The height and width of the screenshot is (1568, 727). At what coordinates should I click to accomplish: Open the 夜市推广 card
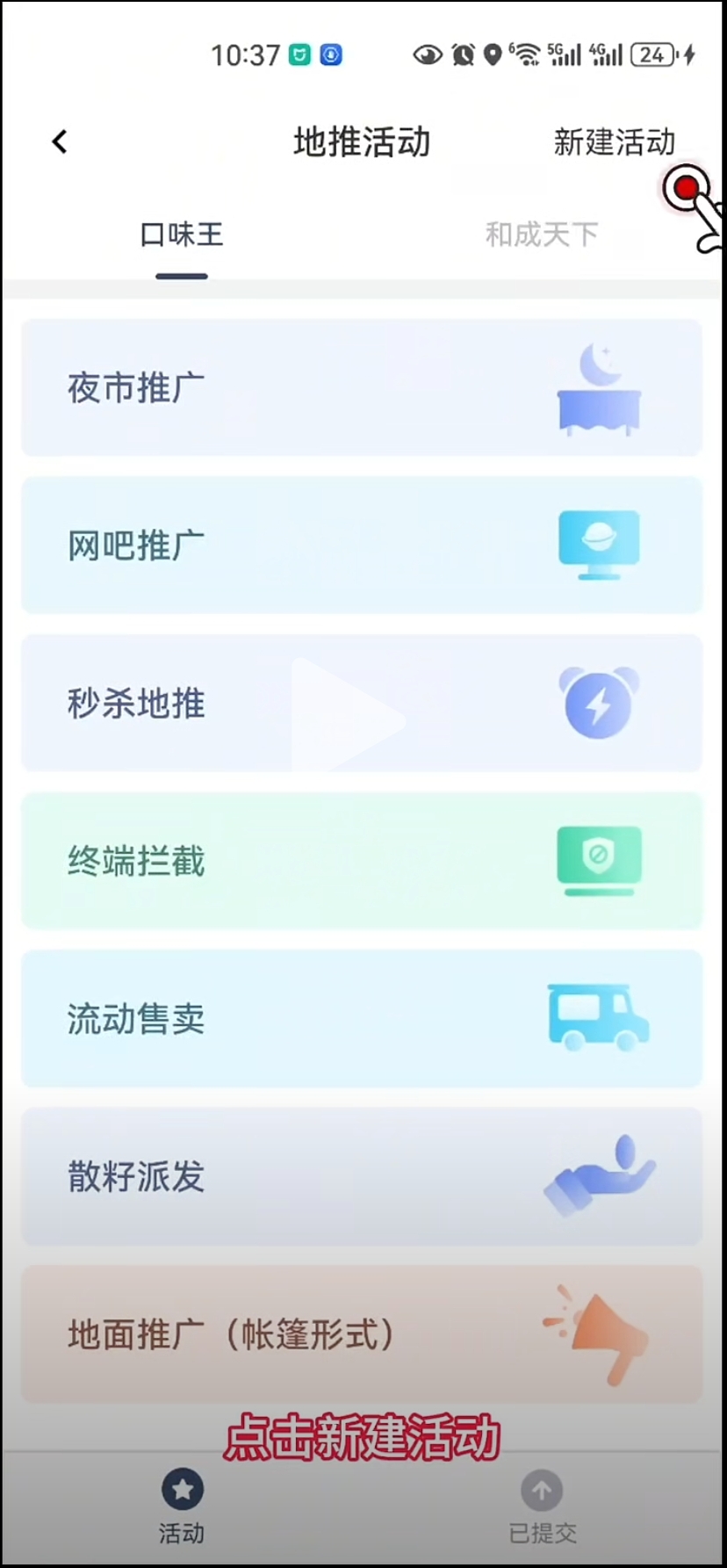362,387
